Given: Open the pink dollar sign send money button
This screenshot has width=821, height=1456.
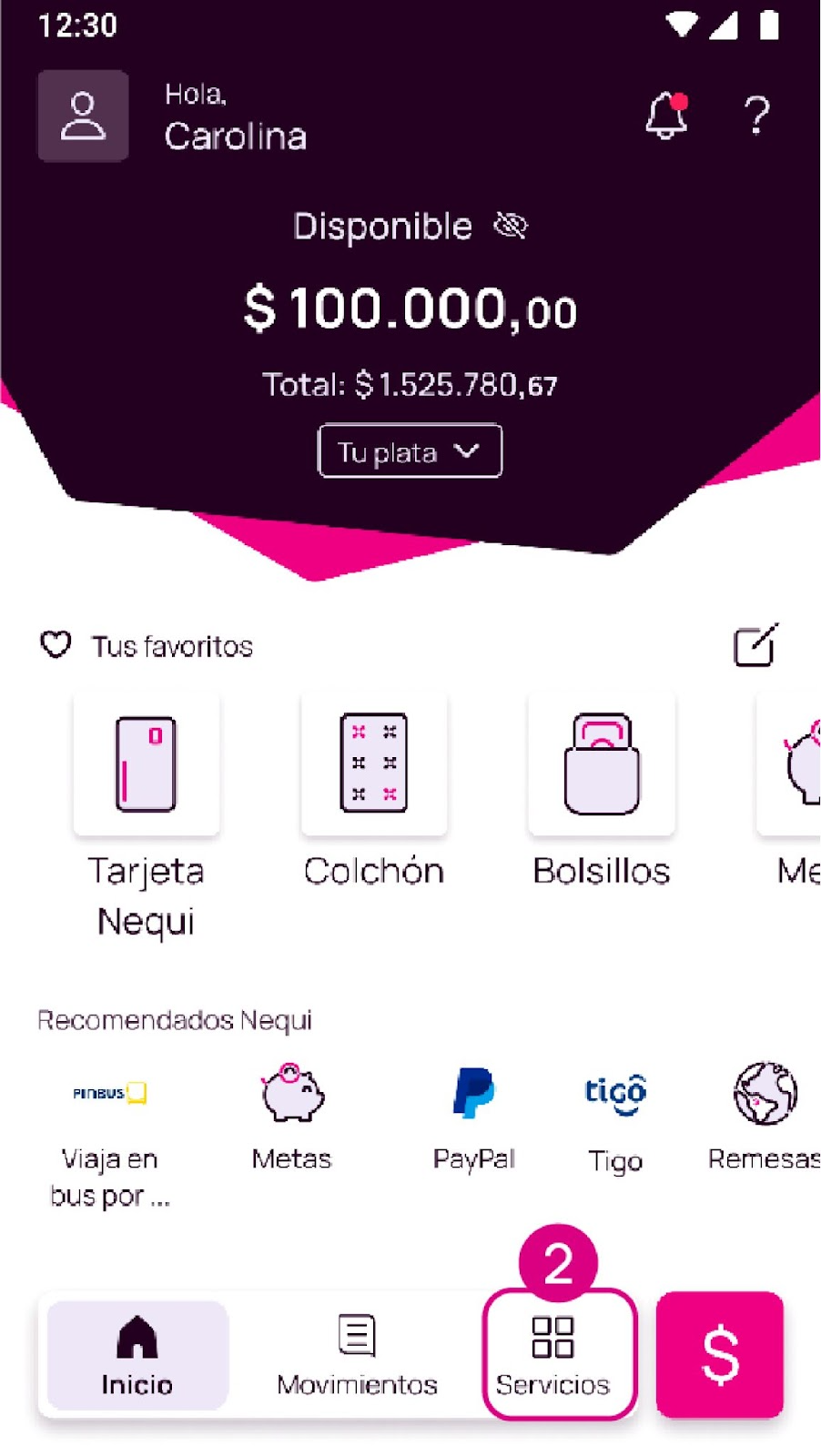Looking at the screenshot, I should coord(719,1356).
